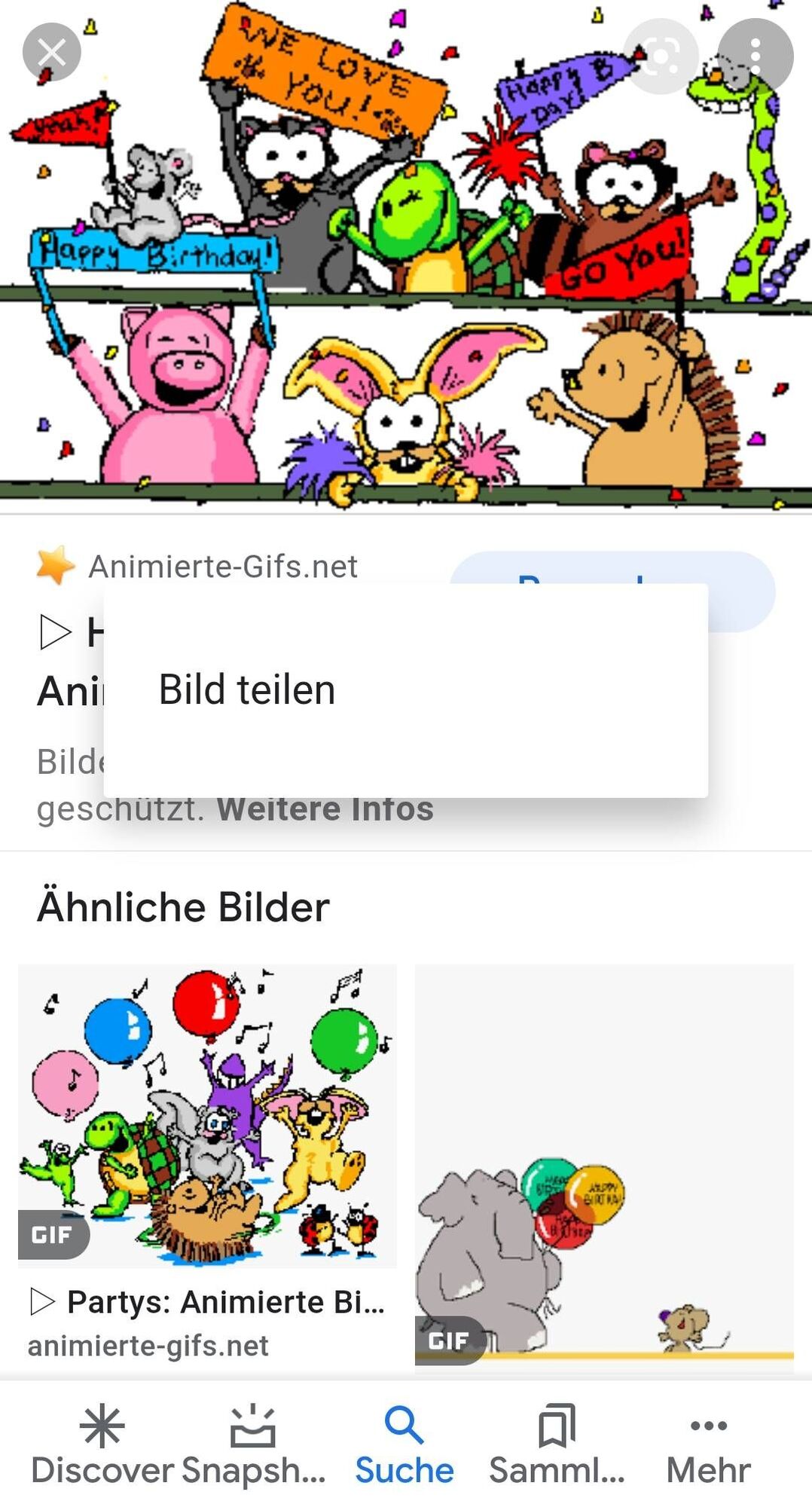
Task: Open the elephant with balloons GIF
Action: coord(604,1165)
